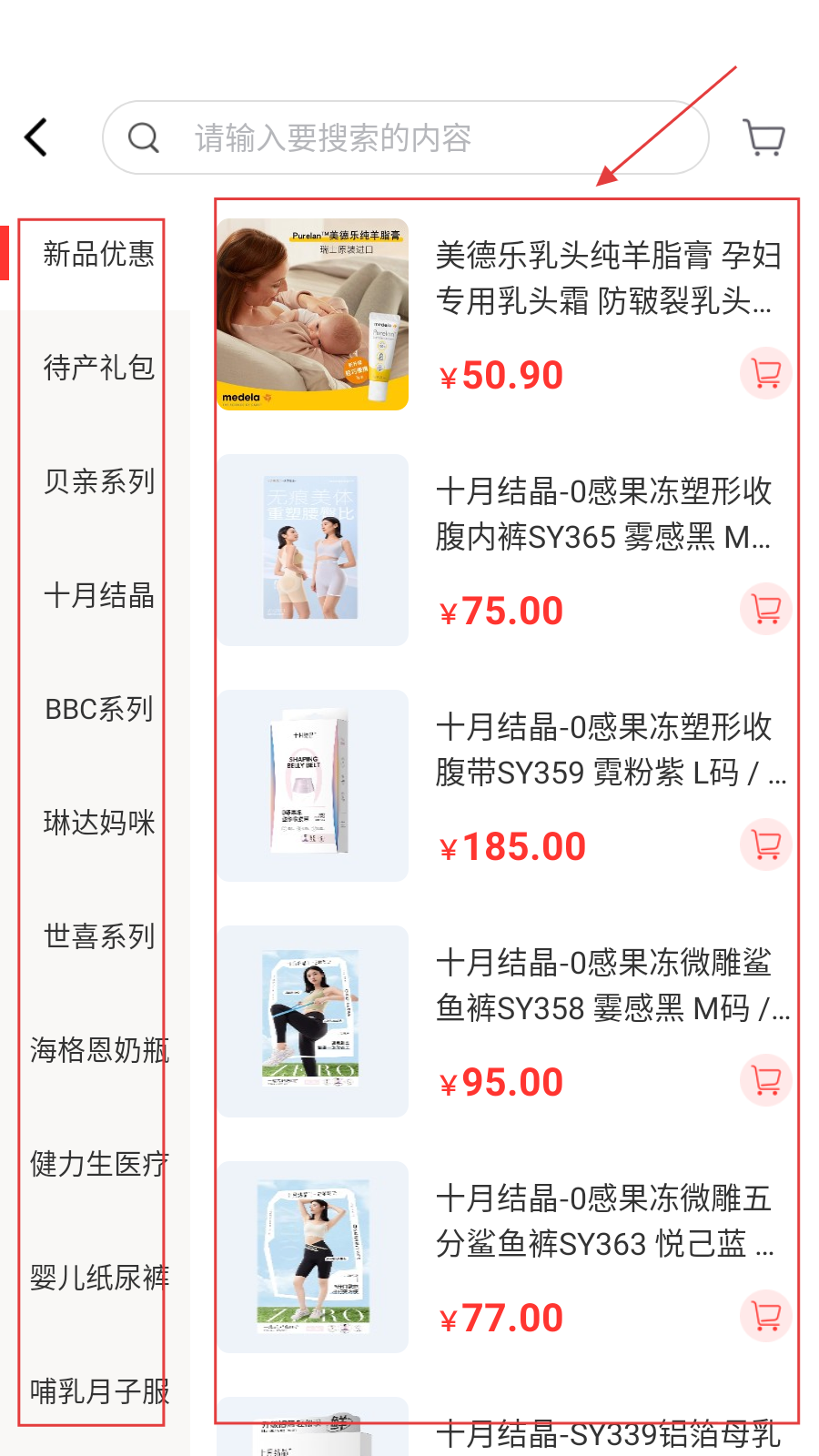Go back using the top-left arrow

pyautogui.click(x=36, y=138)
